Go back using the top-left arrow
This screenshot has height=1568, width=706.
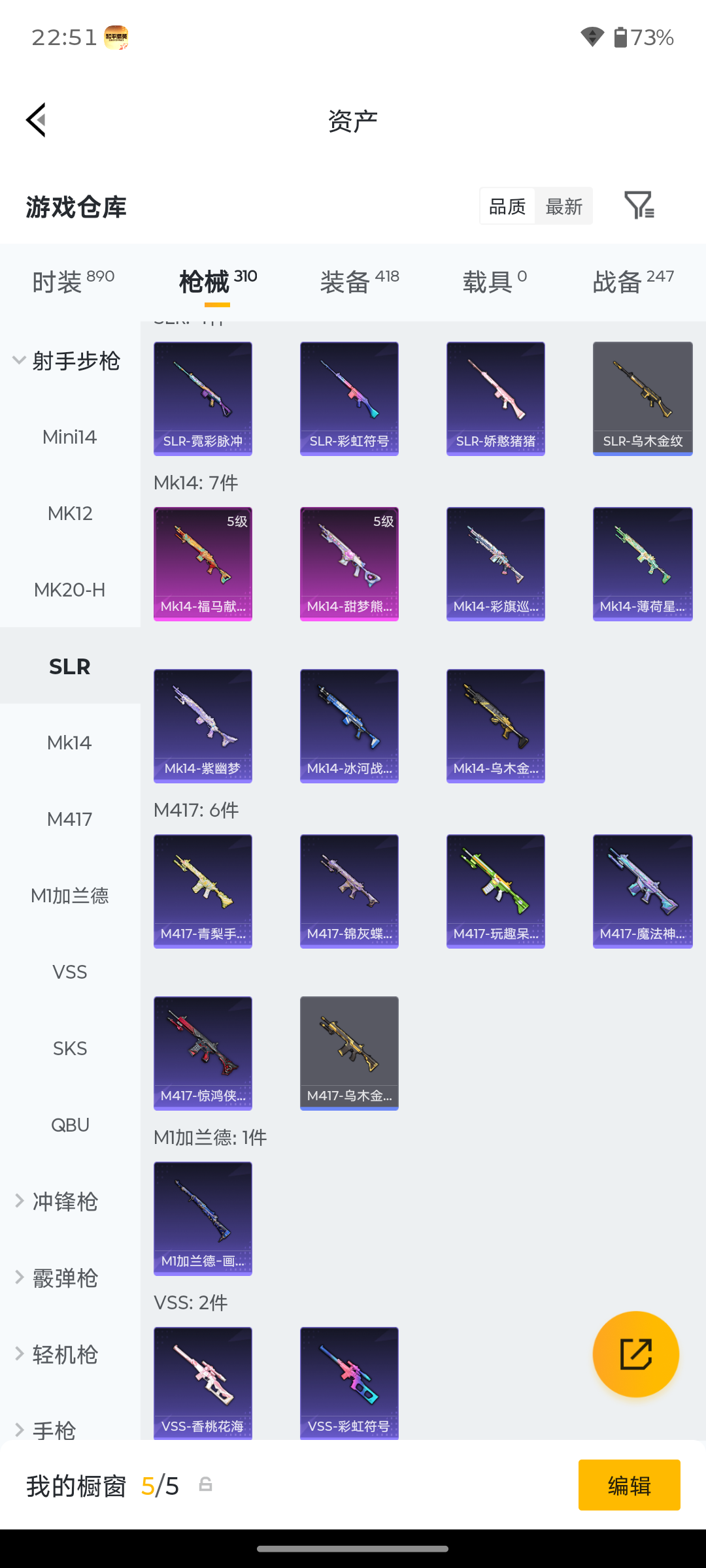pos(36,120)
